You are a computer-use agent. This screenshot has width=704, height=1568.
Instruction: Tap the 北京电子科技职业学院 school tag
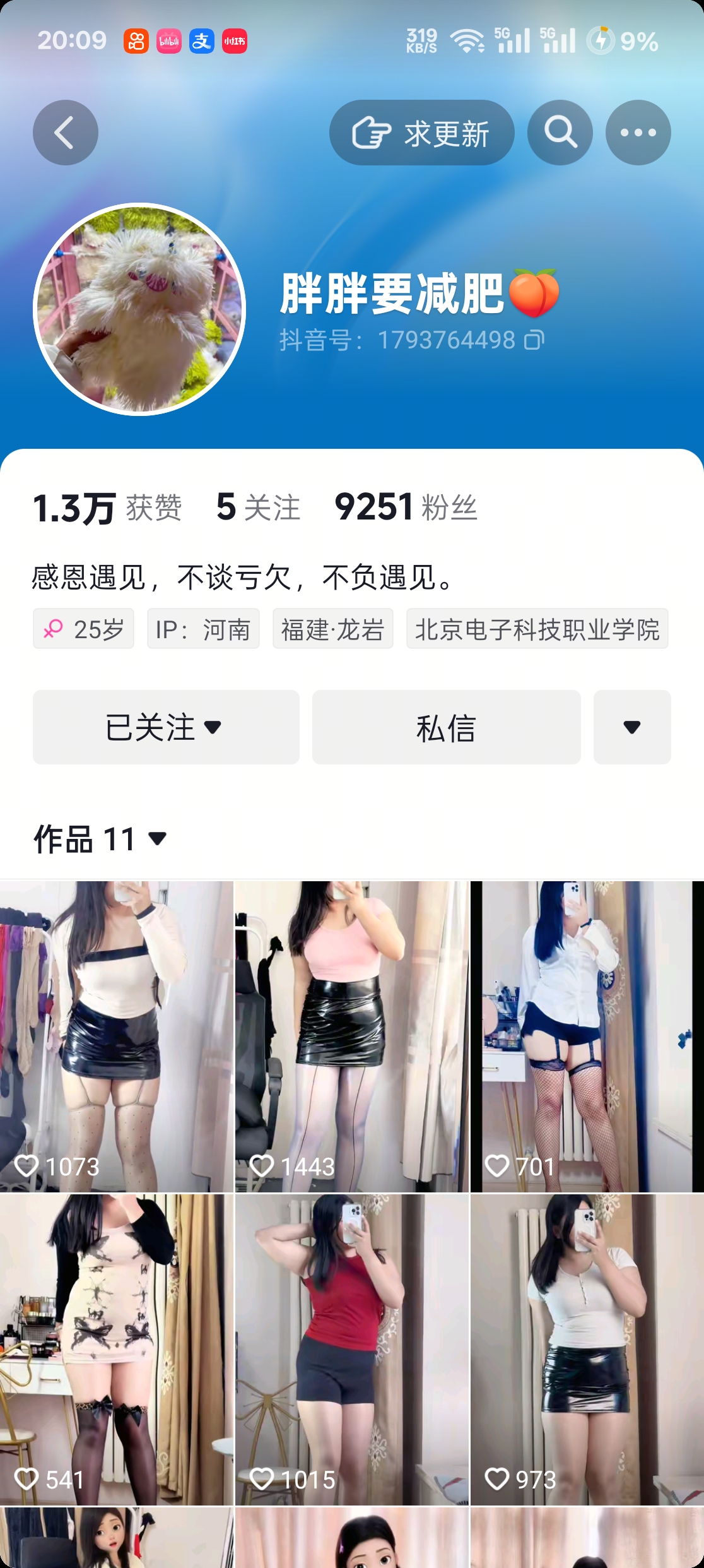coord(537,629)
